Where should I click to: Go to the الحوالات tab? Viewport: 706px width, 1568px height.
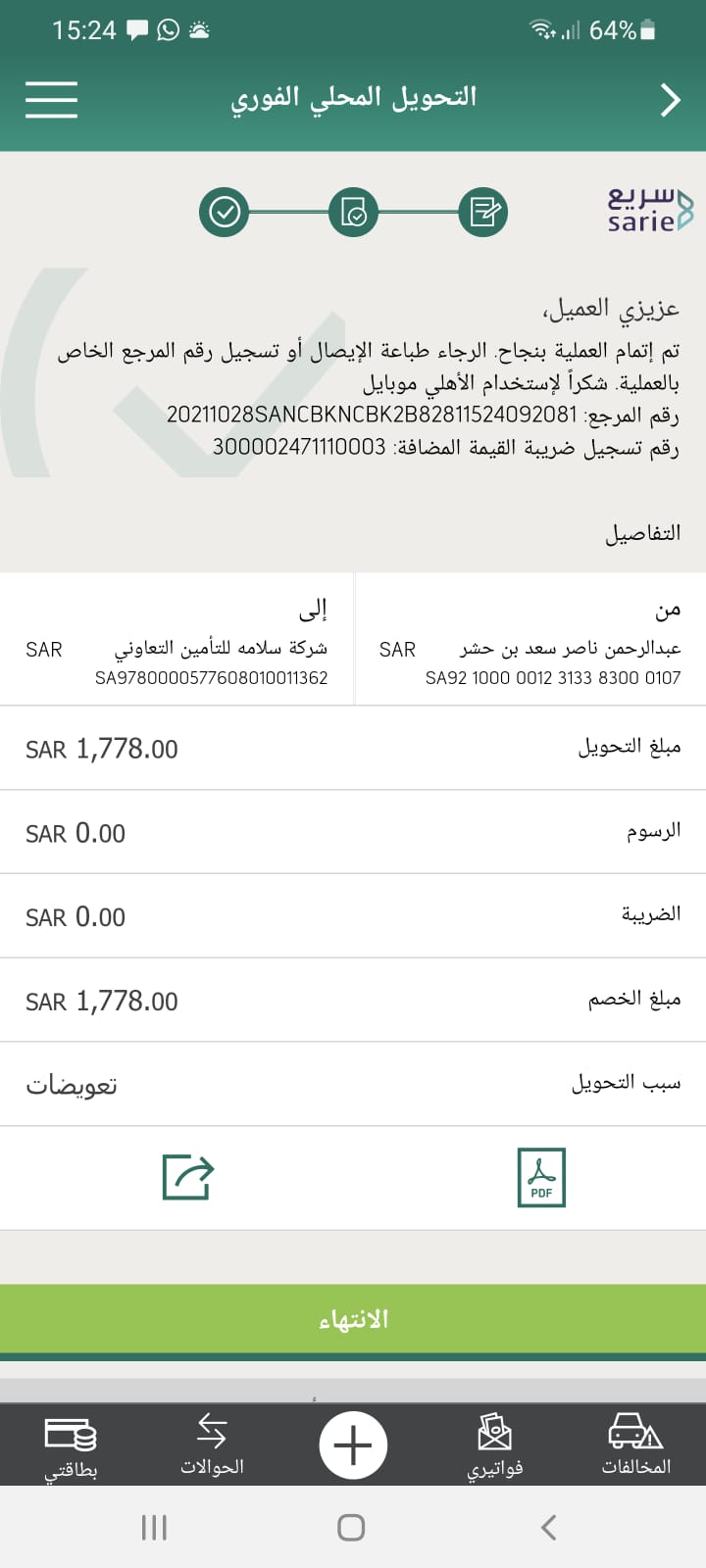tap(212, 1445)
